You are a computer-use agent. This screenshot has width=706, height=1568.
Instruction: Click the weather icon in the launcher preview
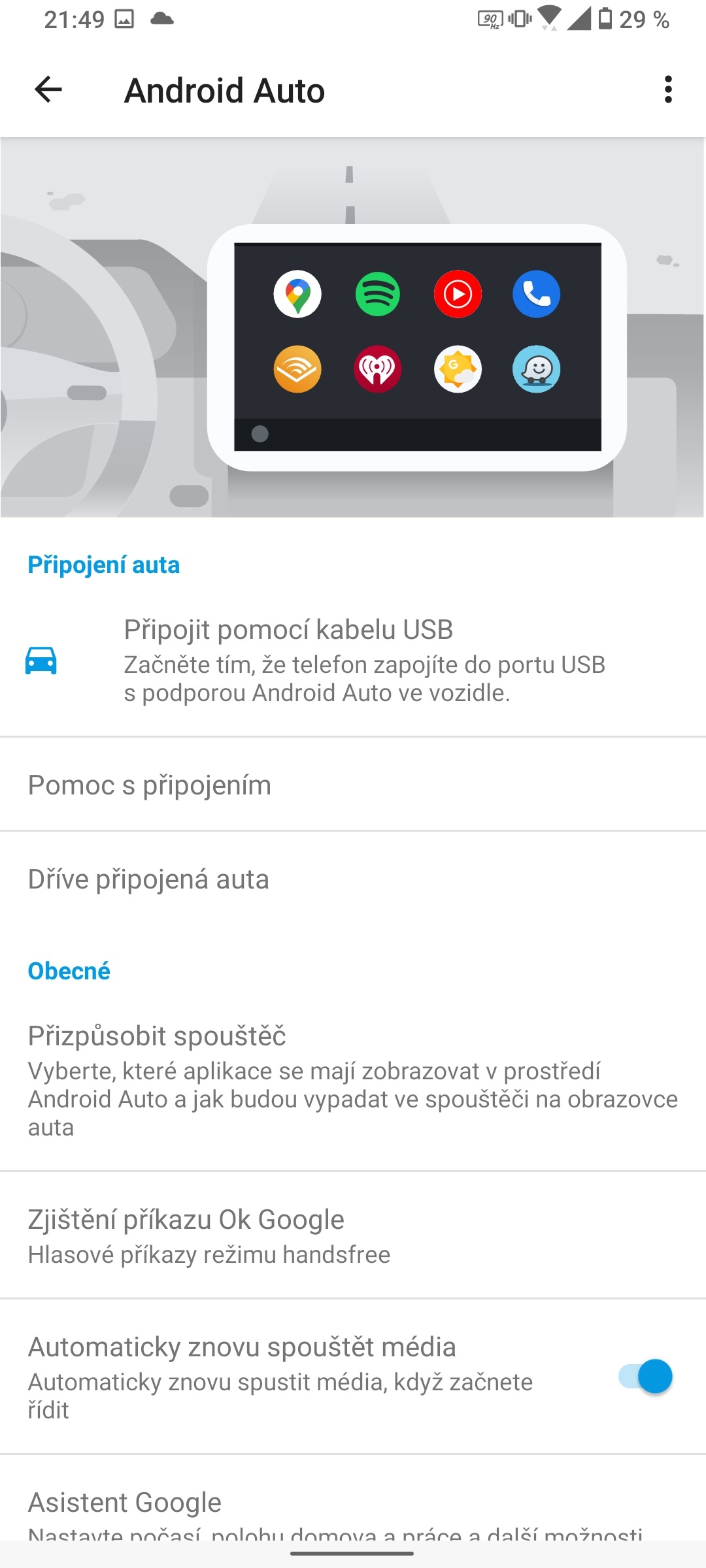coord(458,369)
